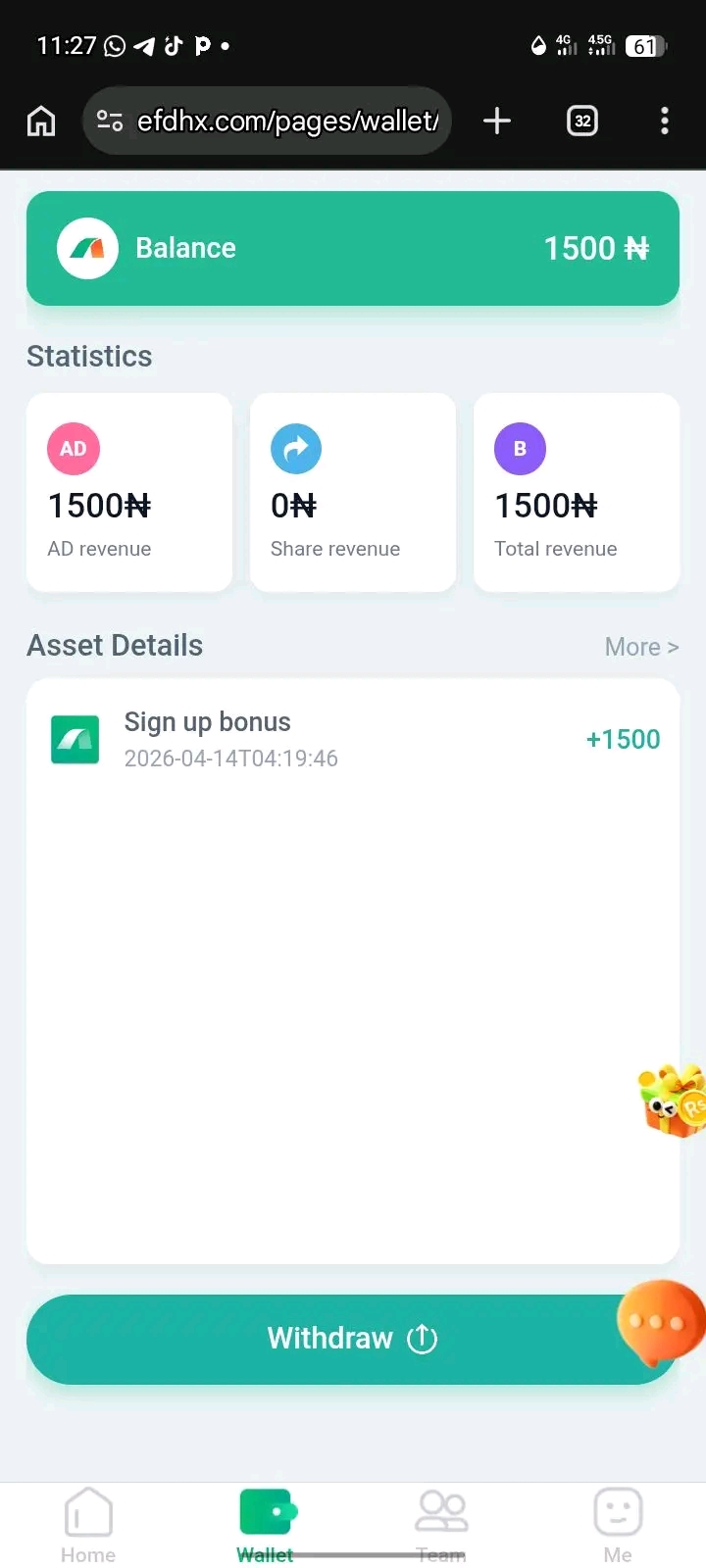Screen dimensions: 706x1568
Task: View more asset details
Action: click(641, 647)
